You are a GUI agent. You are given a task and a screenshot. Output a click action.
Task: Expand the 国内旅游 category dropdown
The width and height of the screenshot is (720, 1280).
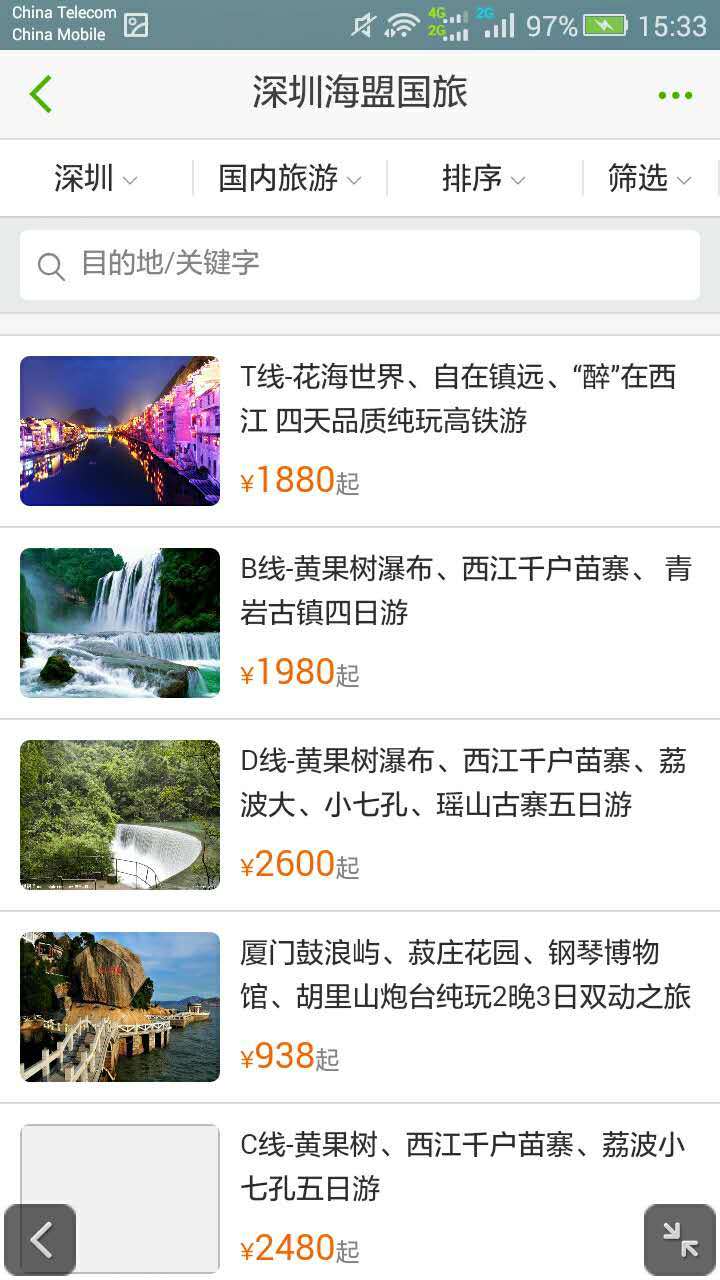[x=290, y=179]
